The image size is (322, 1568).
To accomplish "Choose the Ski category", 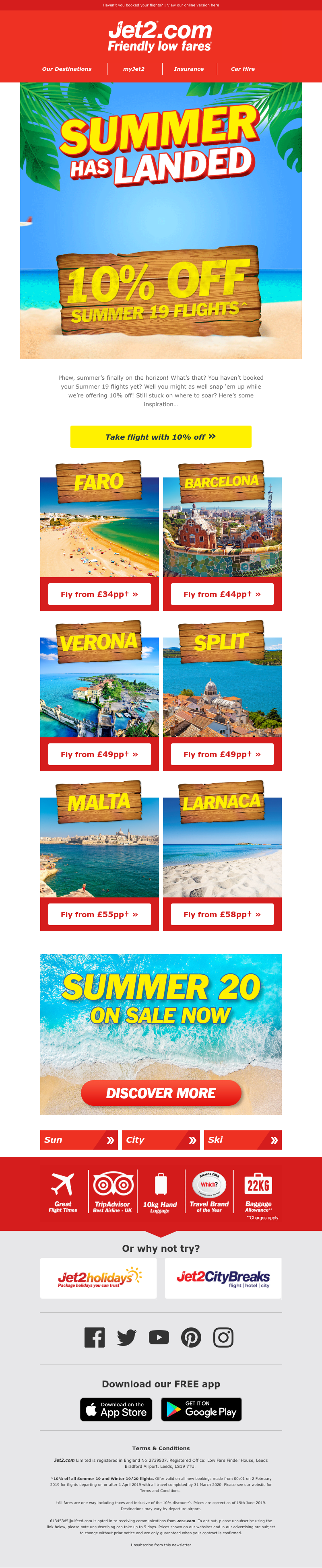I will tap(242, 1140).
